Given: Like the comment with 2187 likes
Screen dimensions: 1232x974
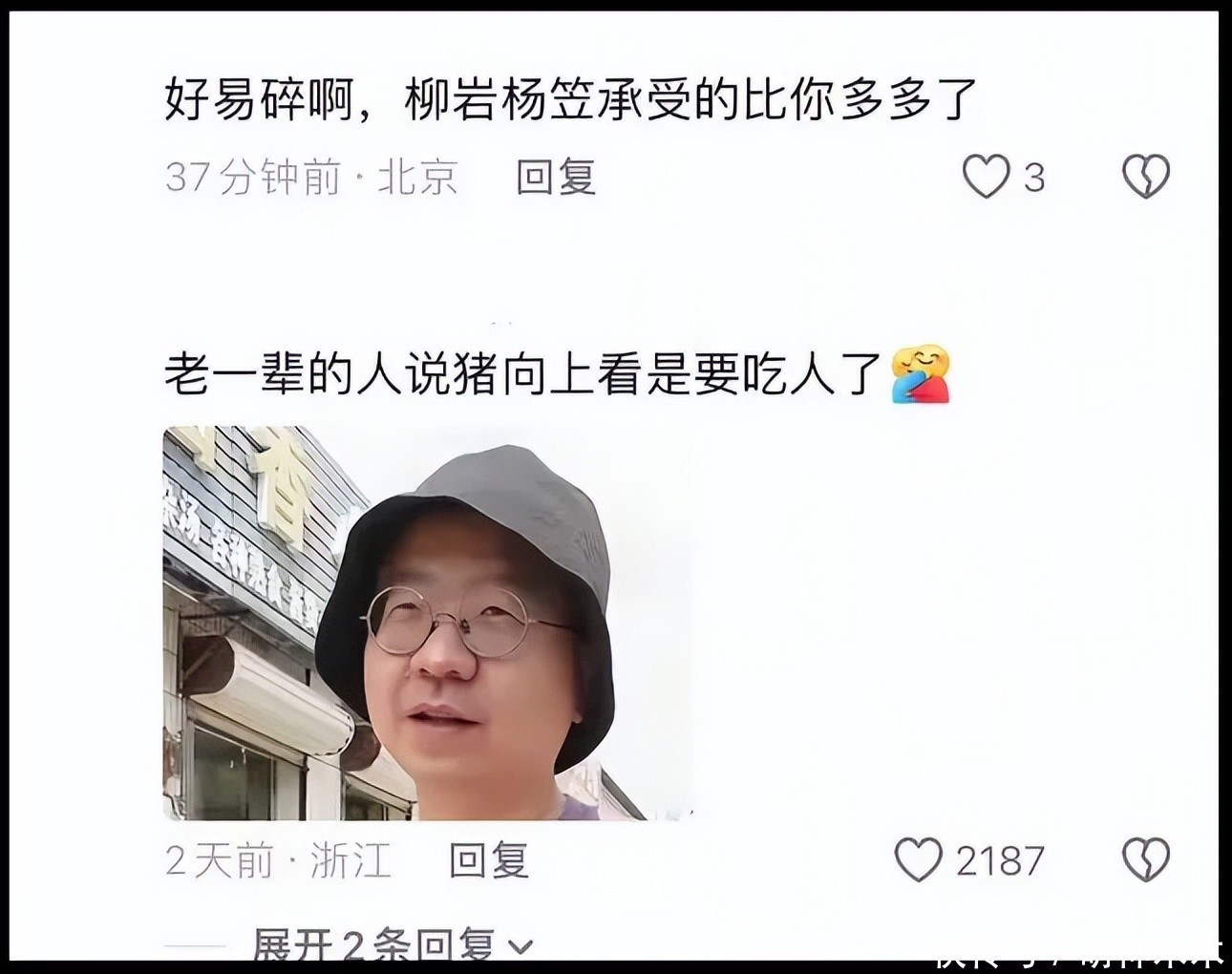Looking at the screenshot, I should 919,859.
